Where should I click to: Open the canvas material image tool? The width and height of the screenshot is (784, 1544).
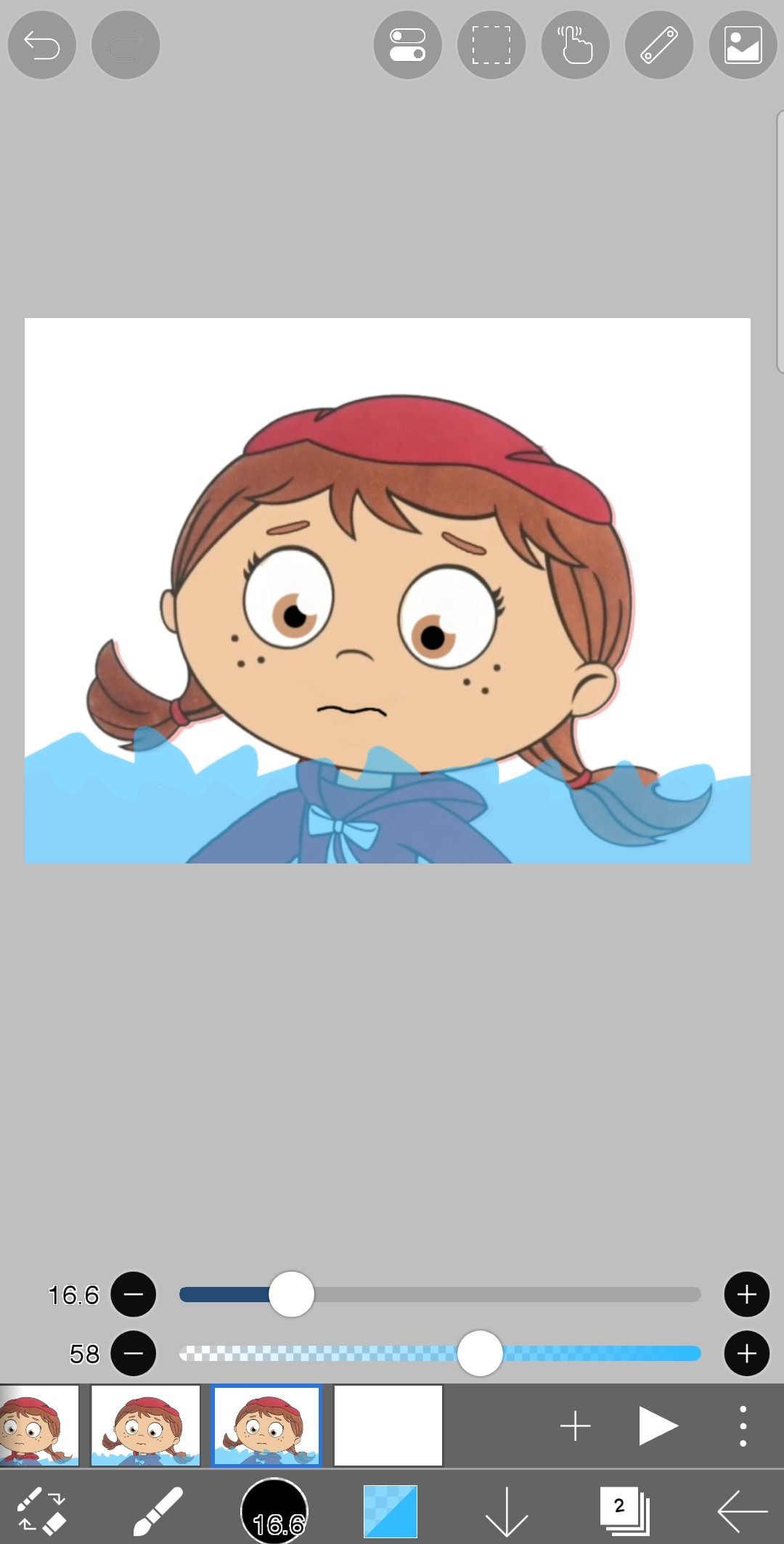pos(743,45)
